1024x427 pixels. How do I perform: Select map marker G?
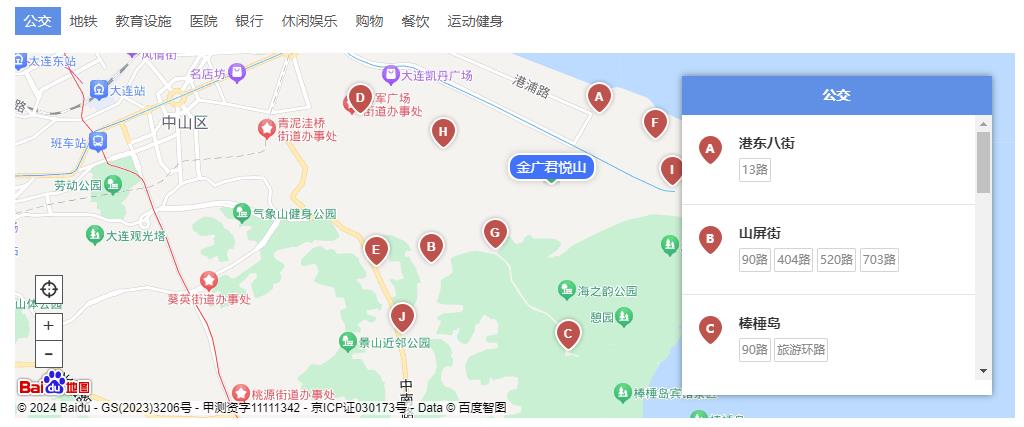495,232
